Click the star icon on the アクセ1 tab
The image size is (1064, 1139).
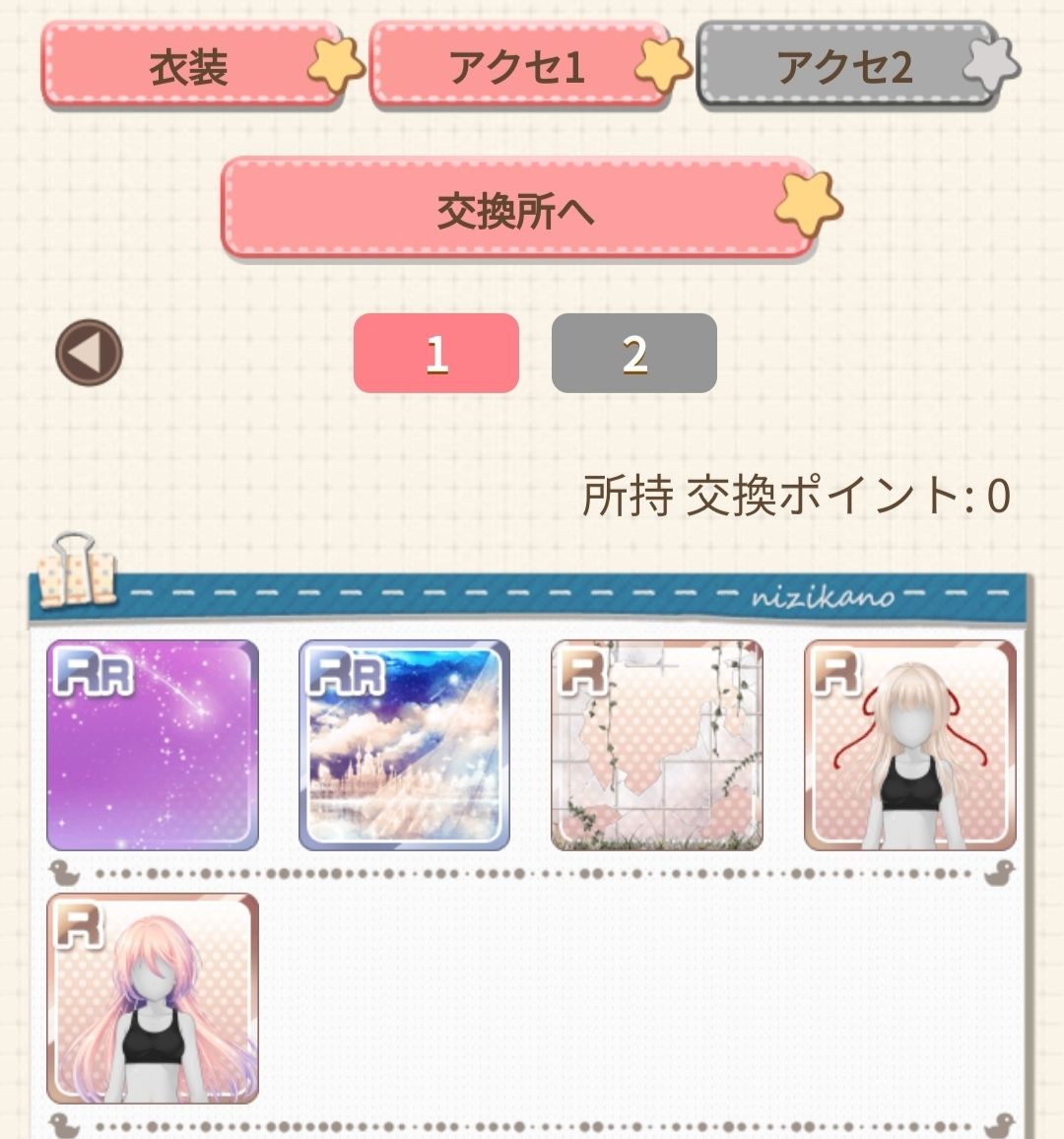tap(661, 66)
